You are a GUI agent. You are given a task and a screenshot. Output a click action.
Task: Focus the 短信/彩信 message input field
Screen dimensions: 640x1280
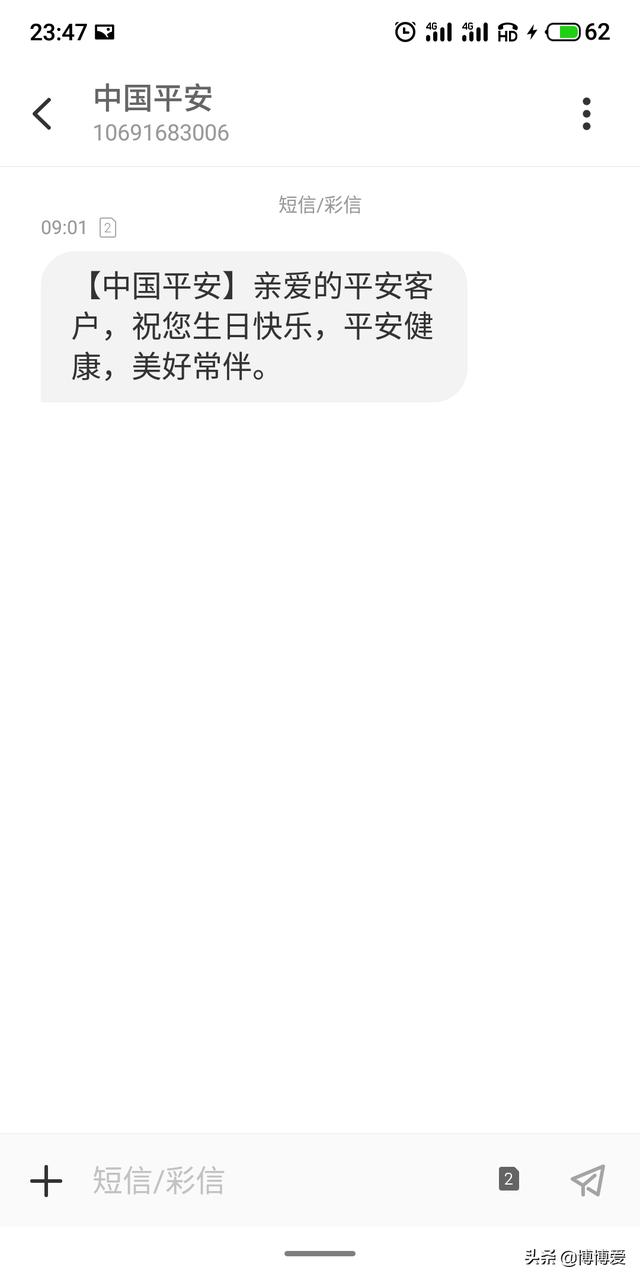coord(280,1181)
